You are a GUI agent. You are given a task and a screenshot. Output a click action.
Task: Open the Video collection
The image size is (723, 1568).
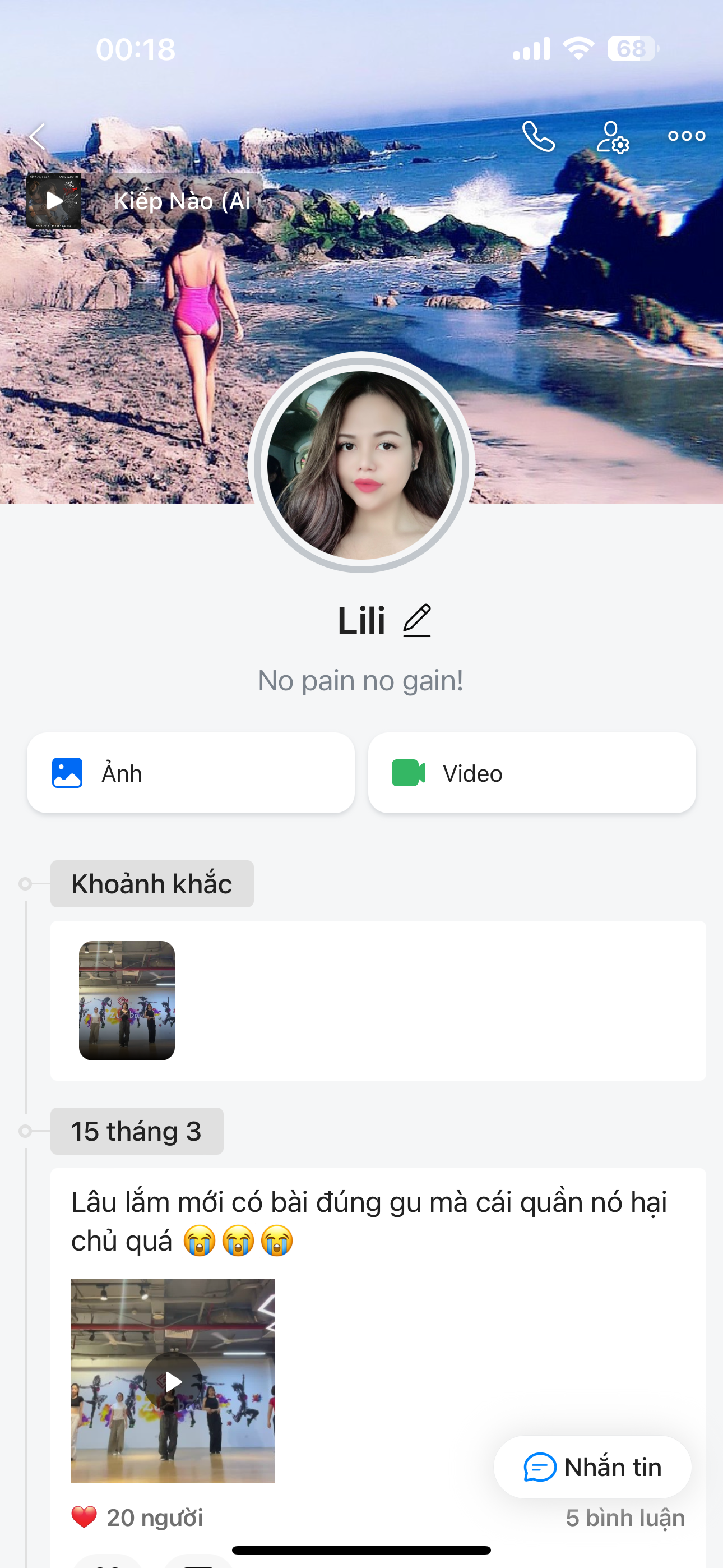click(531, 773)
